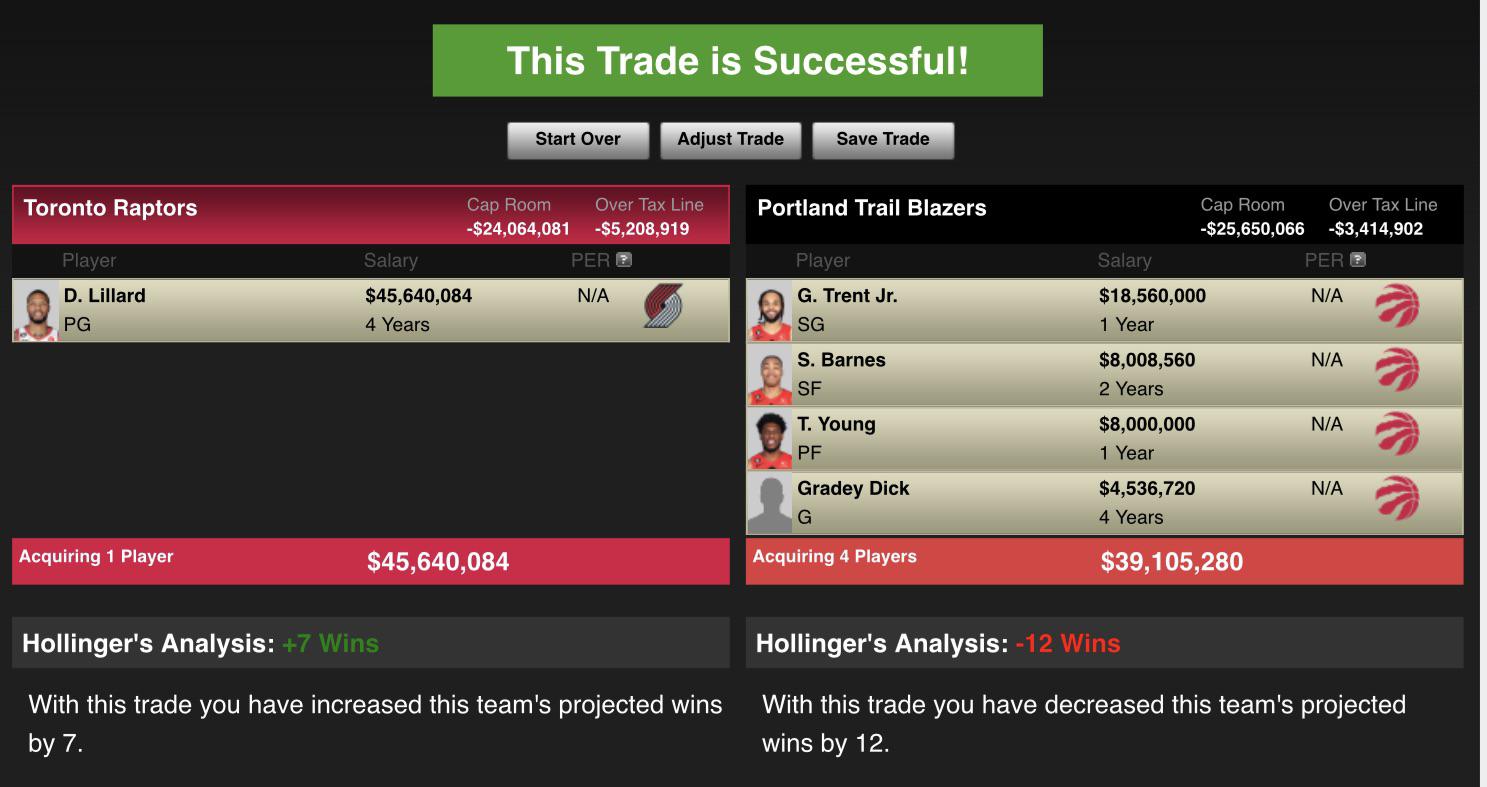Open PER help icon under Portland Trail Blazers

click(1358, 260)
